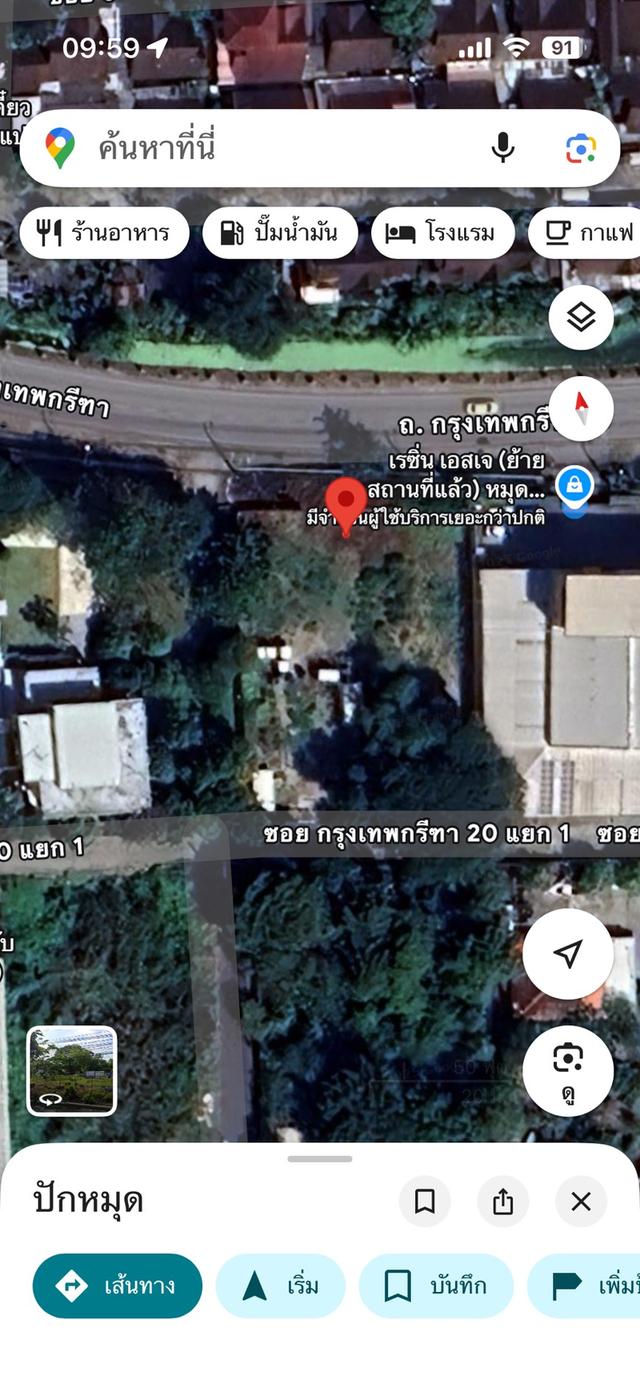Open the blue shopping place marker
Image resolution: width=640 pixels, height=1387 pixels.
(575, 487)
